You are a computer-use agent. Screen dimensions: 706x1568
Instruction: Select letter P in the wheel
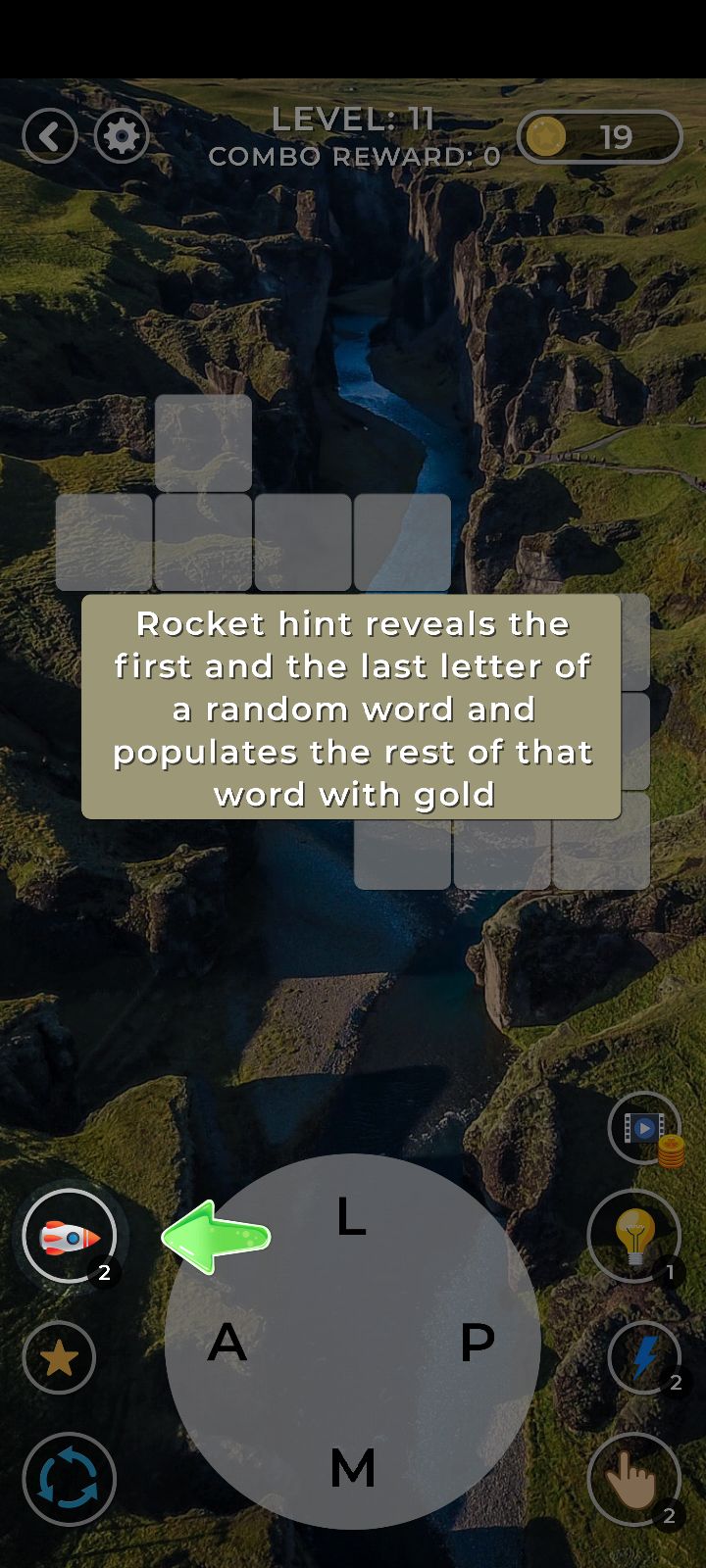pos(477,1342)
